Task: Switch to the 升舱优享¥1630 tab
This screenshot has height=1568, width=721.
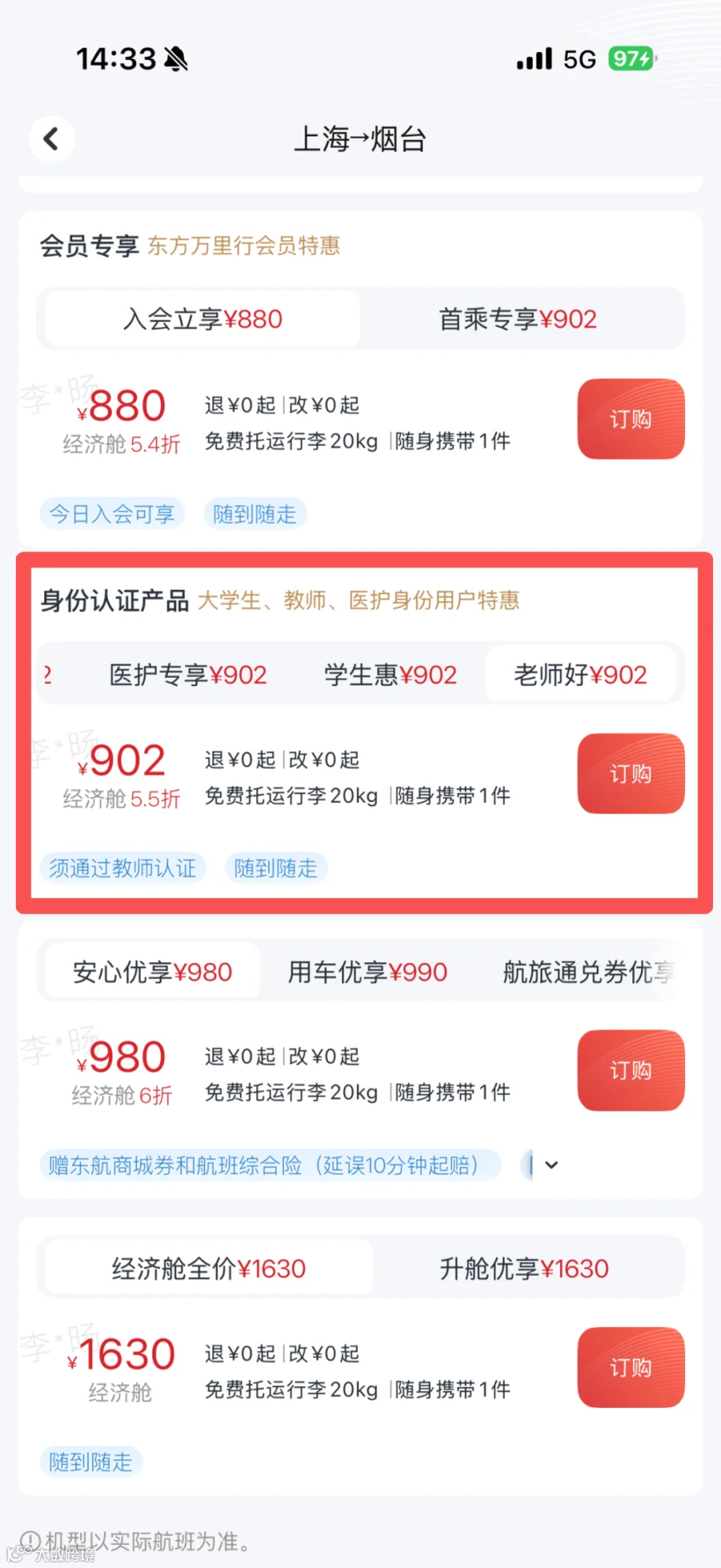Action: tap(524, 1268)
